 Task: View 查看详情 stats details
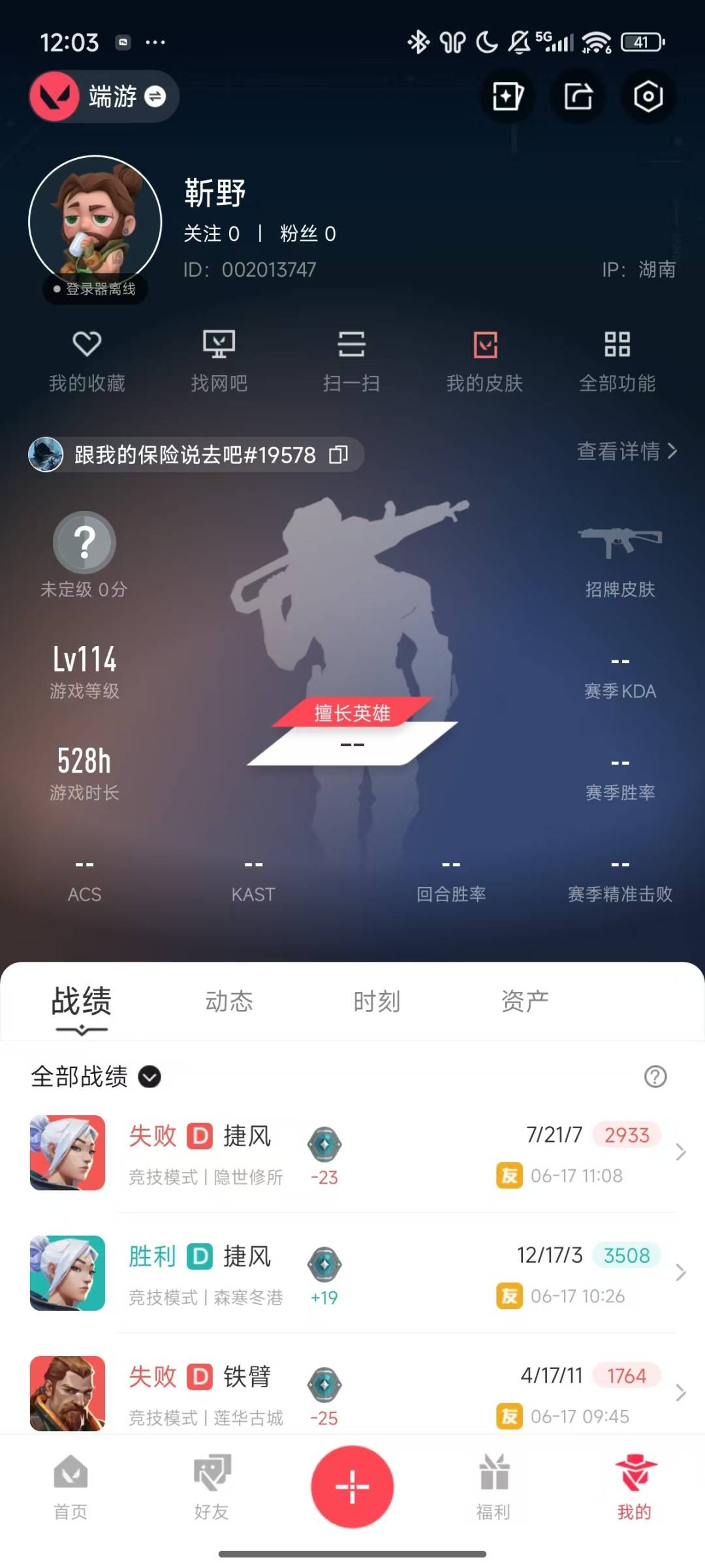627,451
